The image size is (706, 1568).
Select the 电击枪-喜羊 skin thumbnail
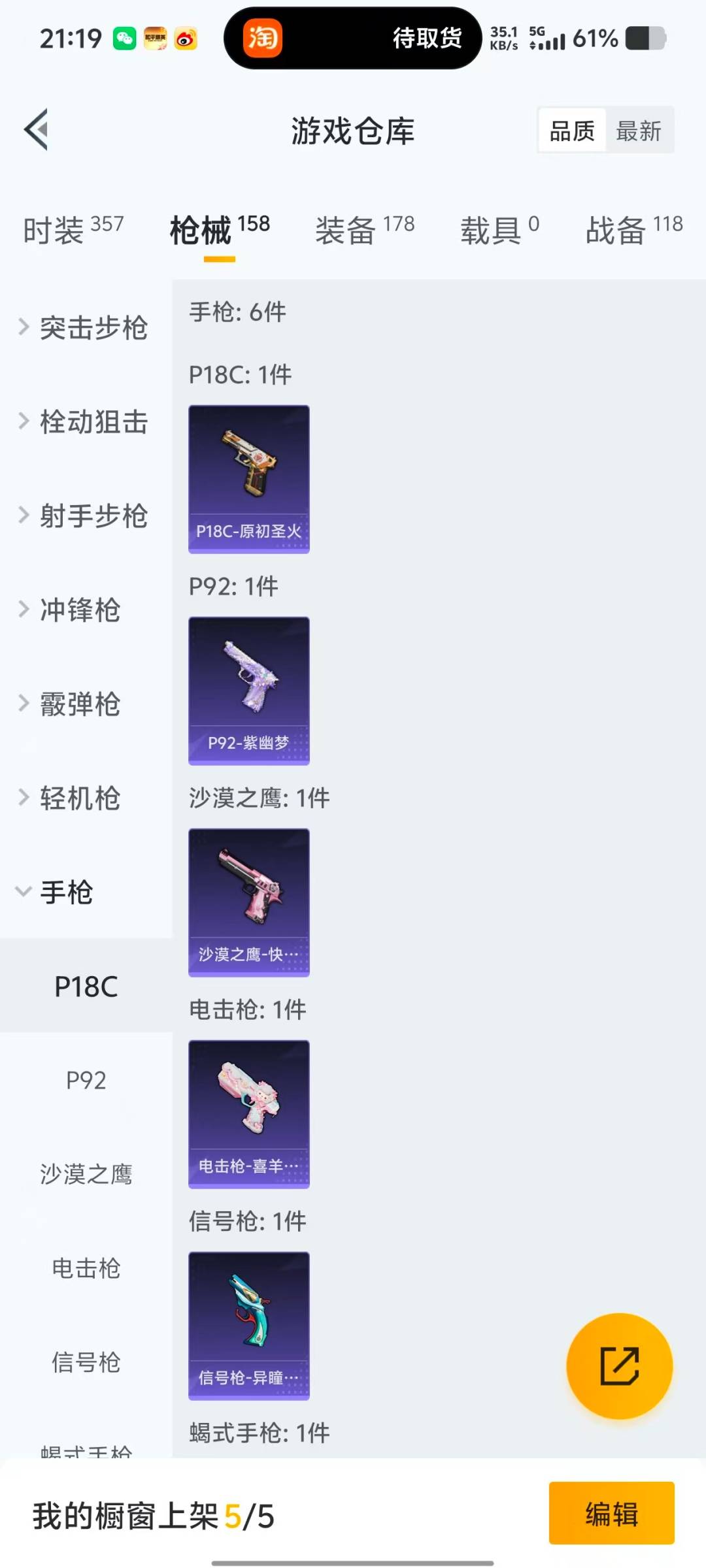coord(248,1114)
